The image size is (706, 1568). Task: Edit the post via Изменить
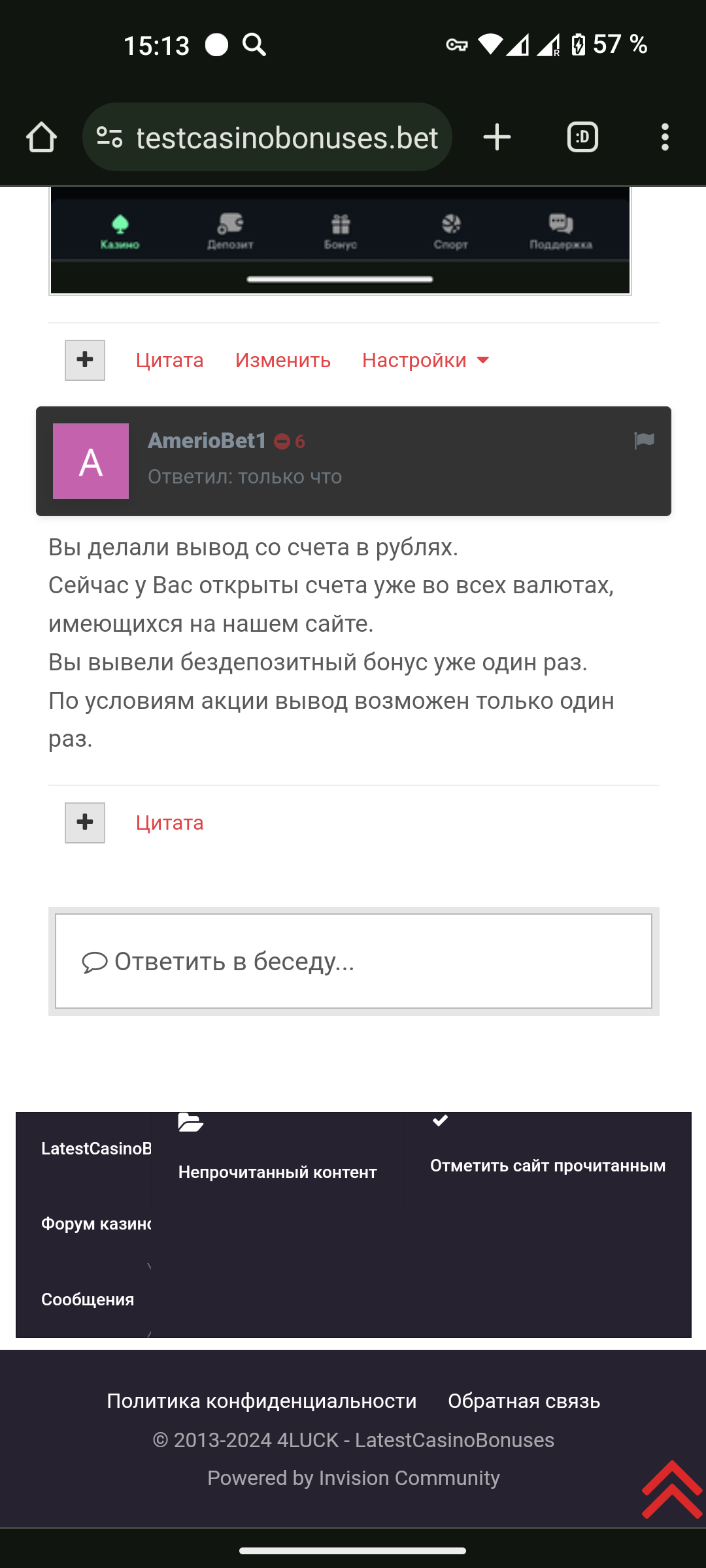click(x=282, y=360)
